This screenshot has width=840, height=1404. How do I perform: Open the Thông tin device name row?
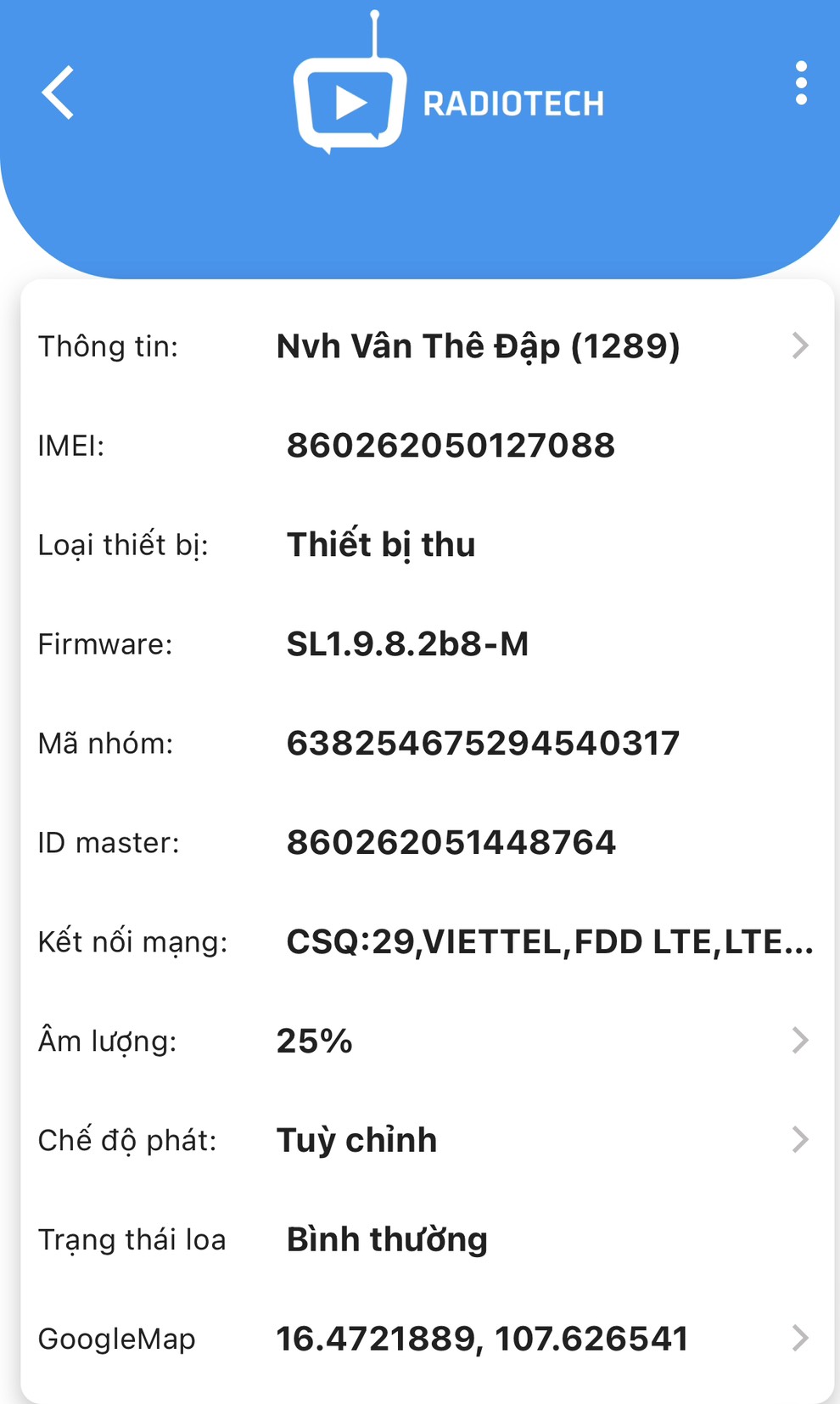[x=427, y=346]
